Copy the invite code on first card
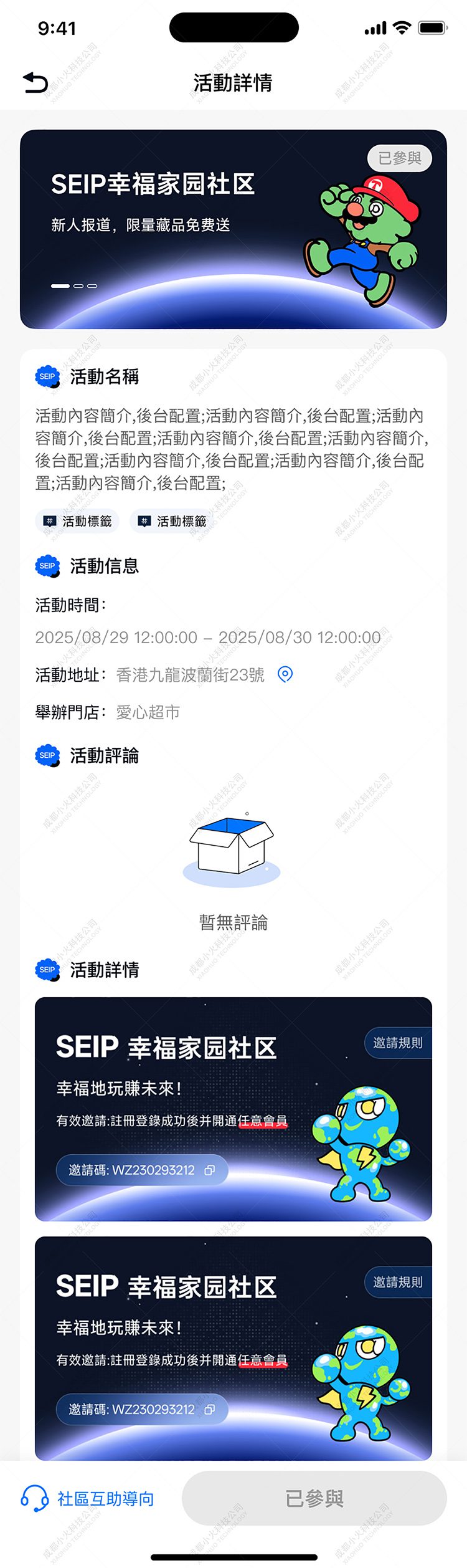Viewport: 467px width, 1568px height. tap(210, 1170)
